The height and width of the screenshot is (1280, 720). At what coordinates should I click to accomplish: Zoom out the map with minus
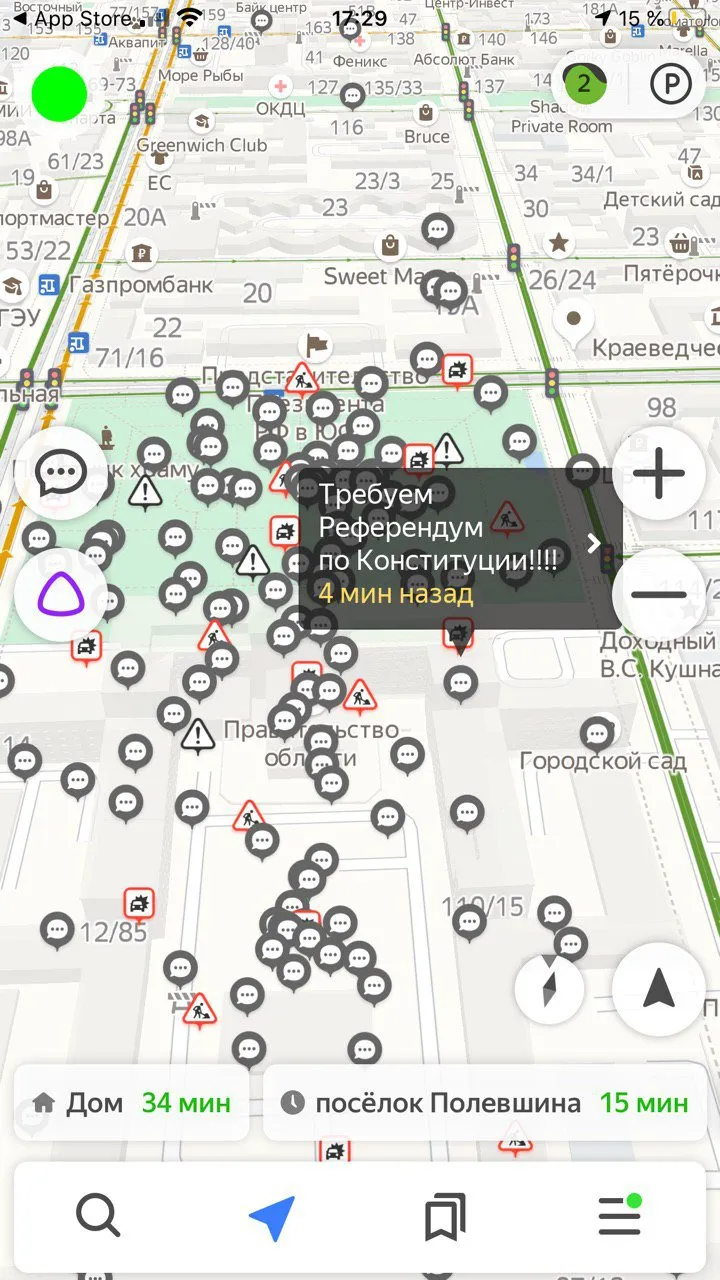659,594
